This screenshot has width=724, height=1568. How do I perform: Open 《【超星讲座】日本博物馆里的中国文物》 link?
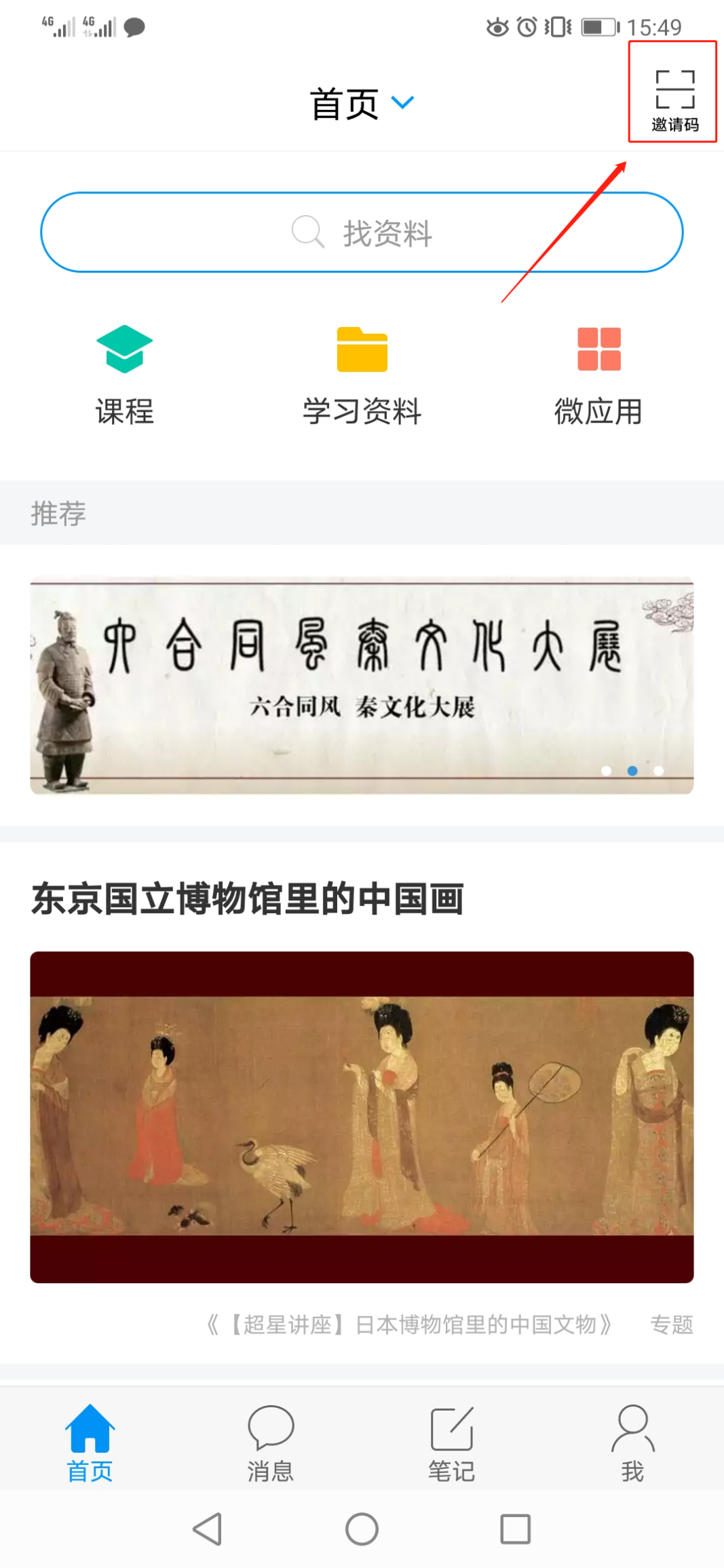pyautogui.click(x=410, y=1326)
